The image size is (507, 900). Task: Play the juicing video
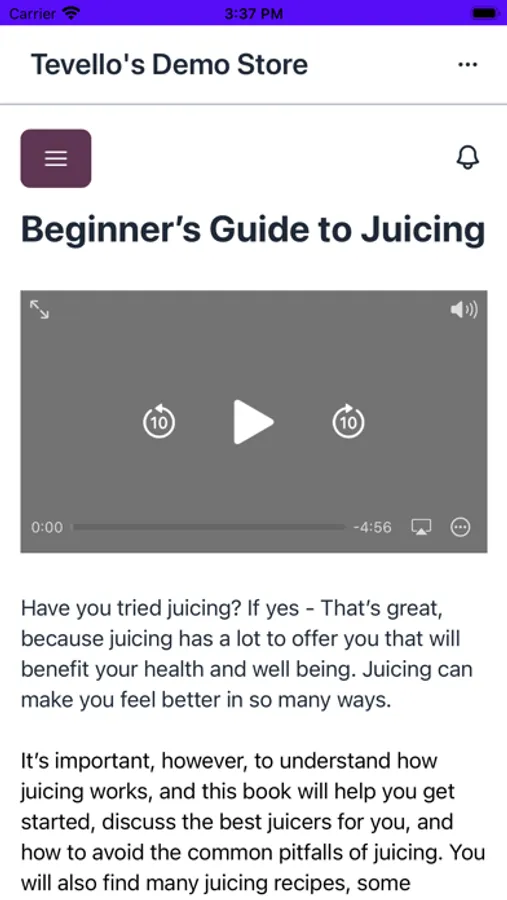253,422
